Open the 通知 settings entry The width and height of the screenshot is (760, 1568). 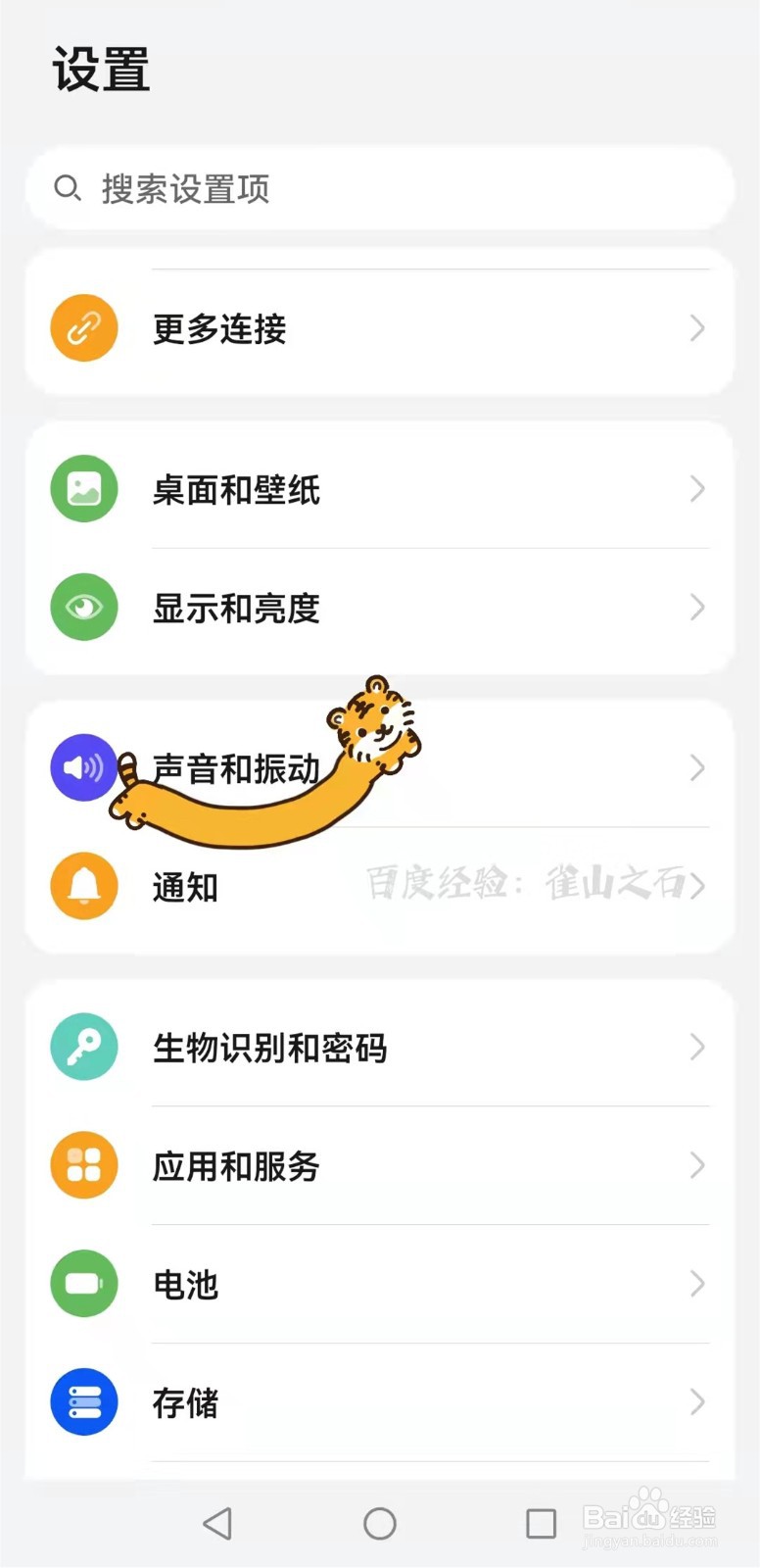tap(380, 885)
